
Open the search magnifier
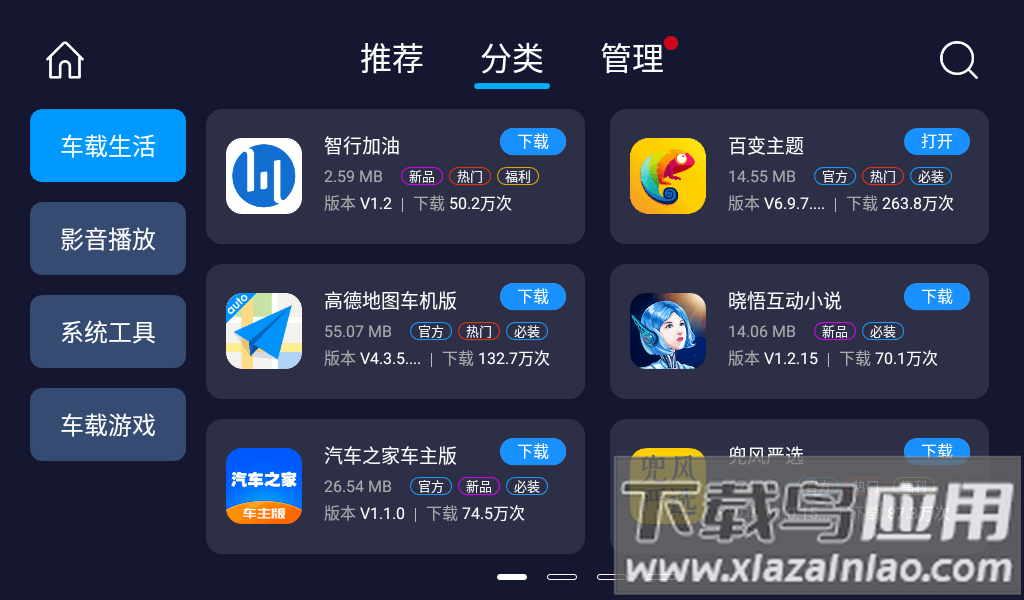pos(958,60)
